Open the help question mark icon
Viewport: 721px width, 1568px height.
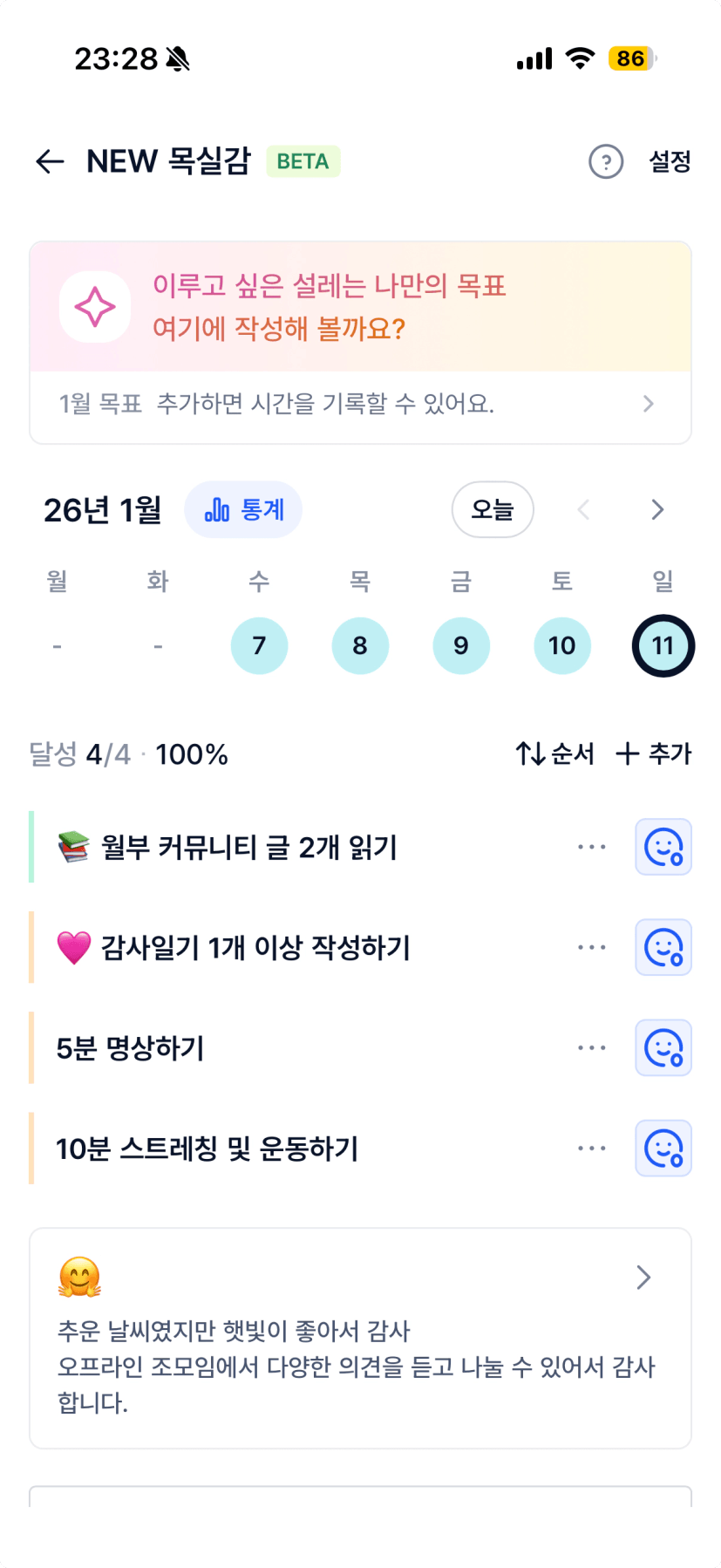coord(606,161)
